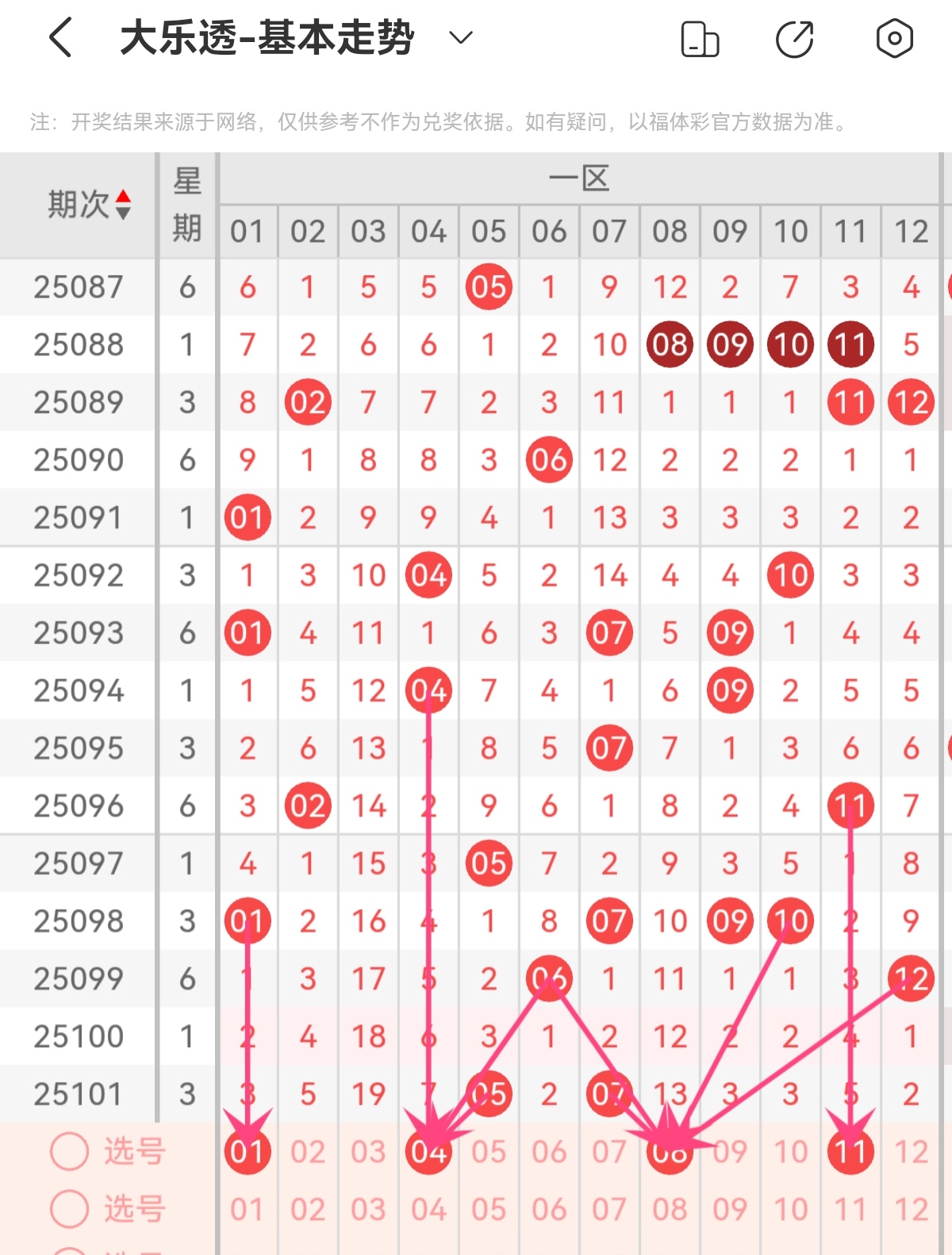952x1255 pixels.
Task: Go back from the trend chart
Action: coord(61,38)
